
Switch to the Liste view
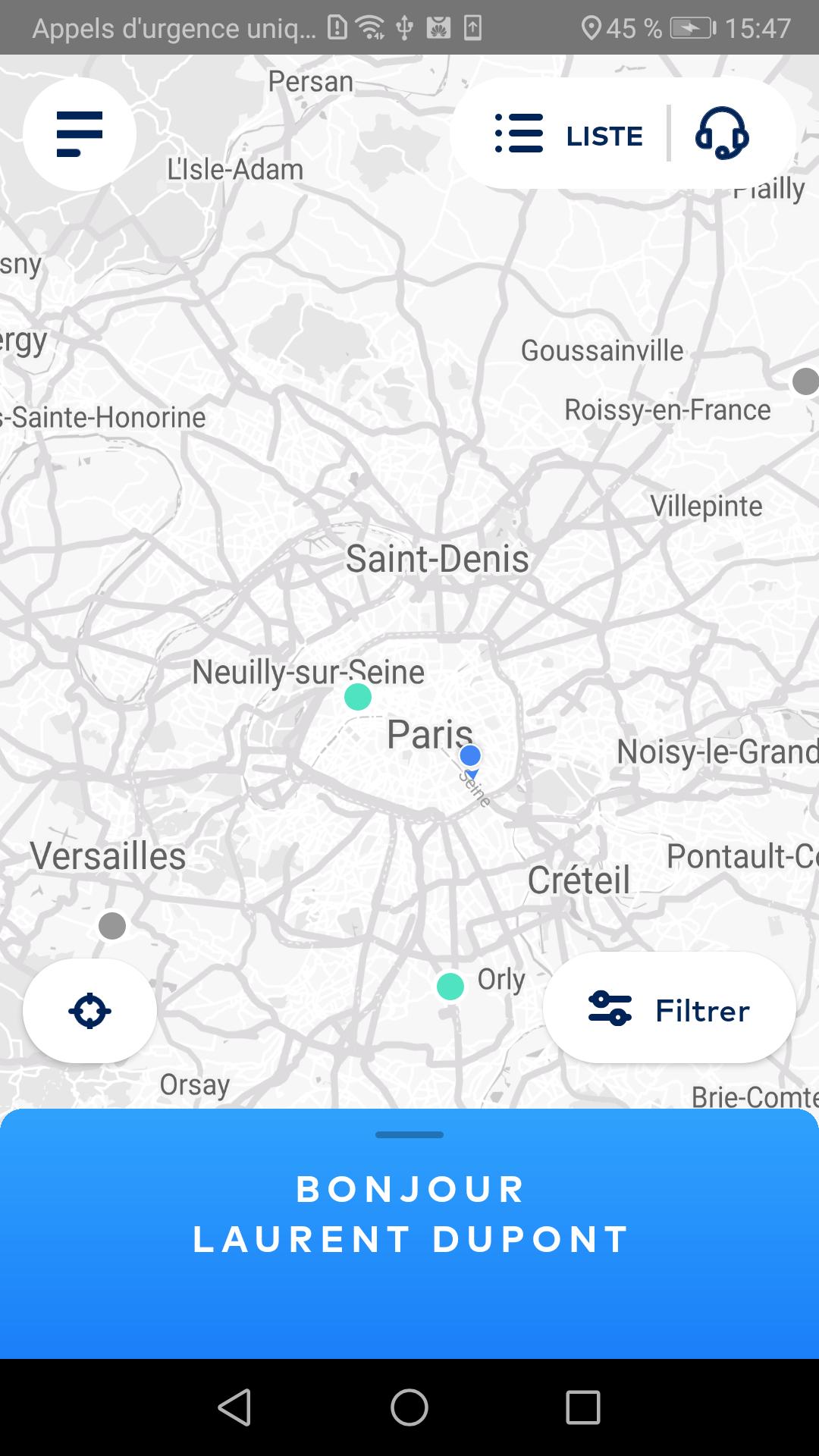[x=569, y=135]
